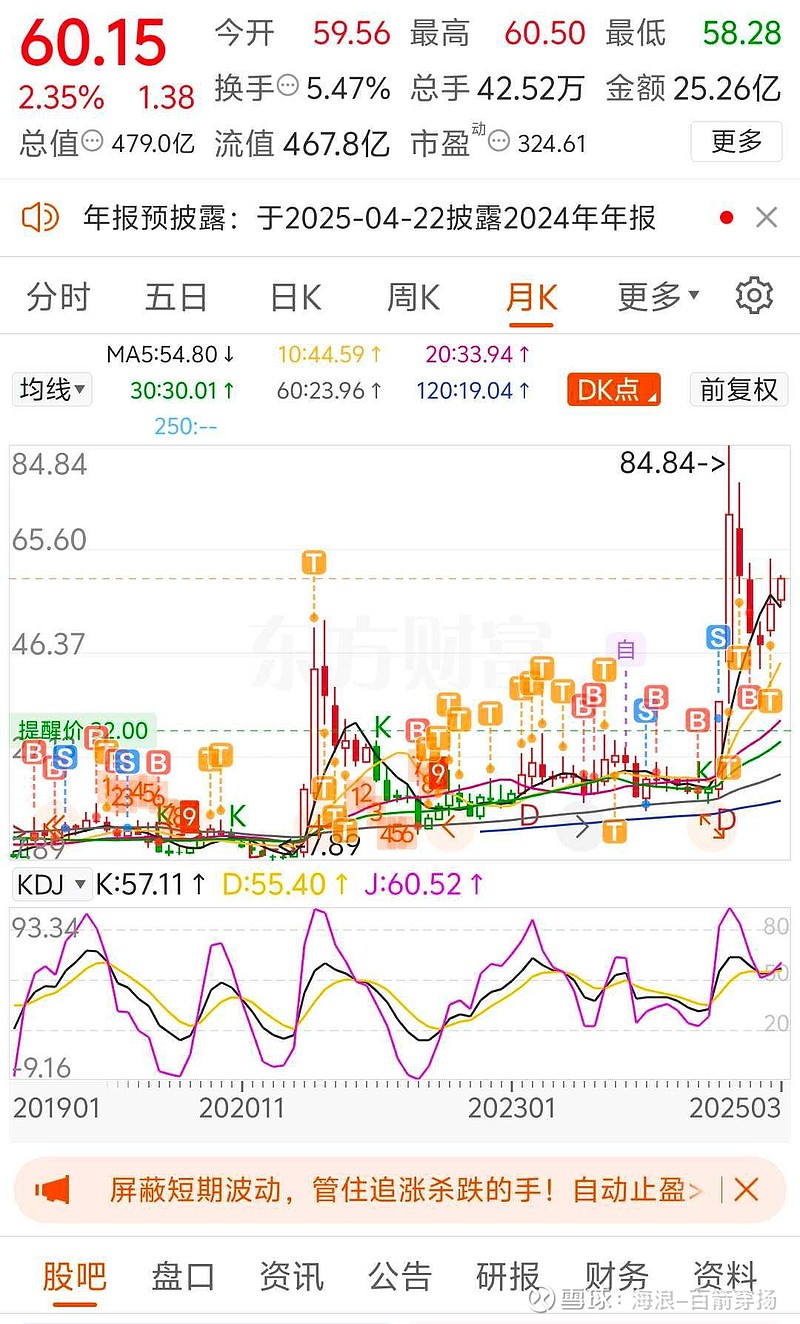Open the 均线 indicator dropdown

(x=52, y=389)
